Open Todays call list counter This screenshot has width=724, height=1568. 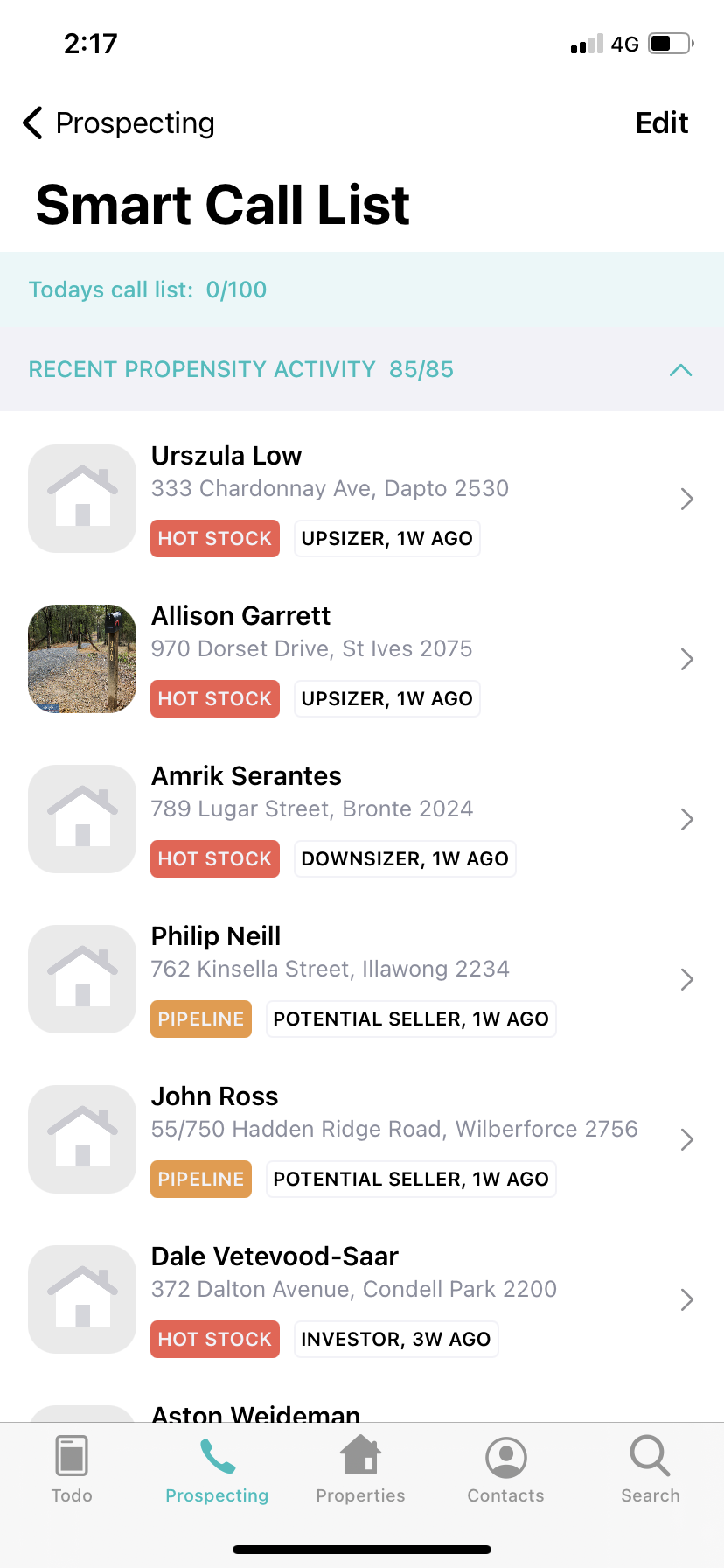147,289
